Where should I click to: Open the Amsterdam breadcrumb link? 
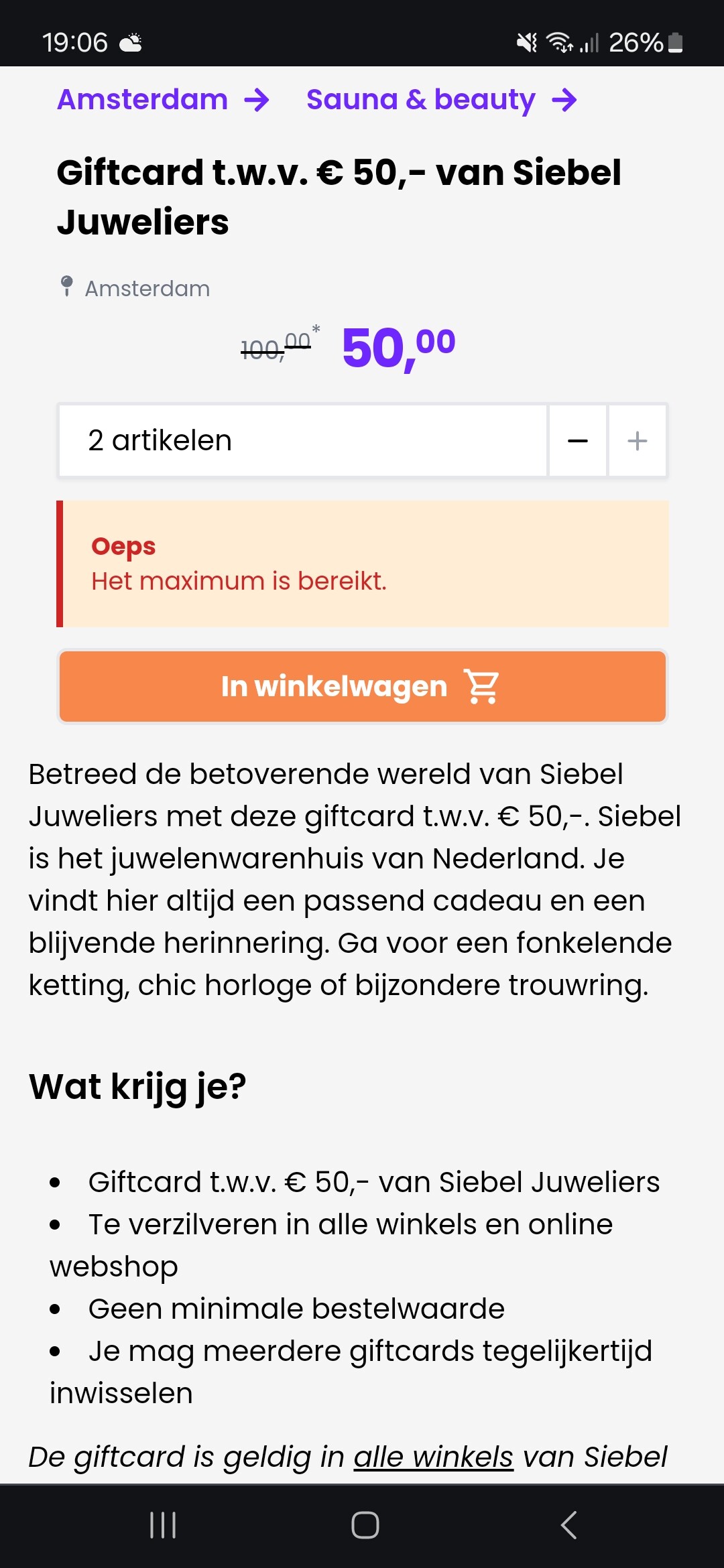163,100
